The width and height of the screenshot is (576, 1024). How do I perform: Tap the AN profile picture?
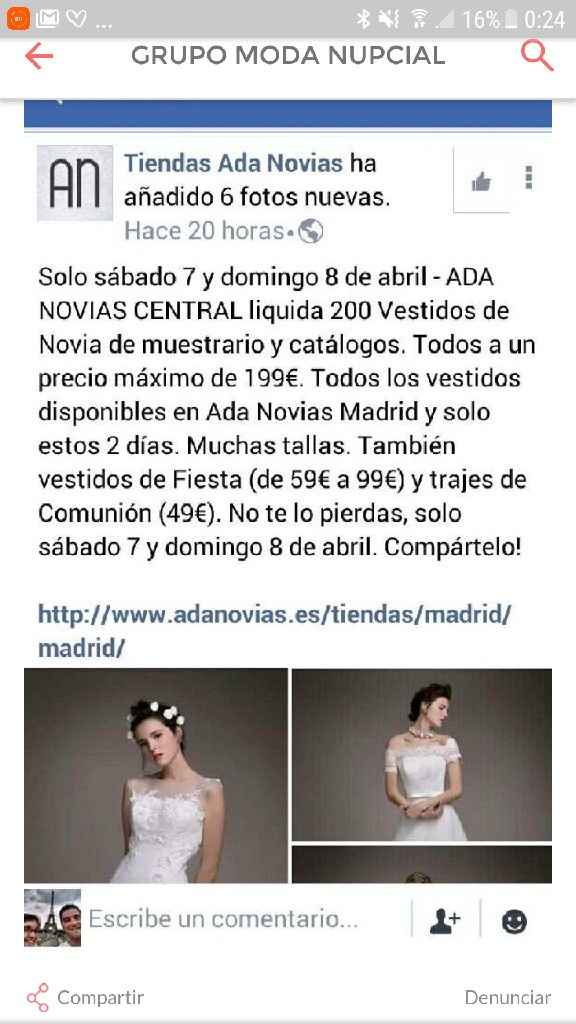click(x=75, y=183)
